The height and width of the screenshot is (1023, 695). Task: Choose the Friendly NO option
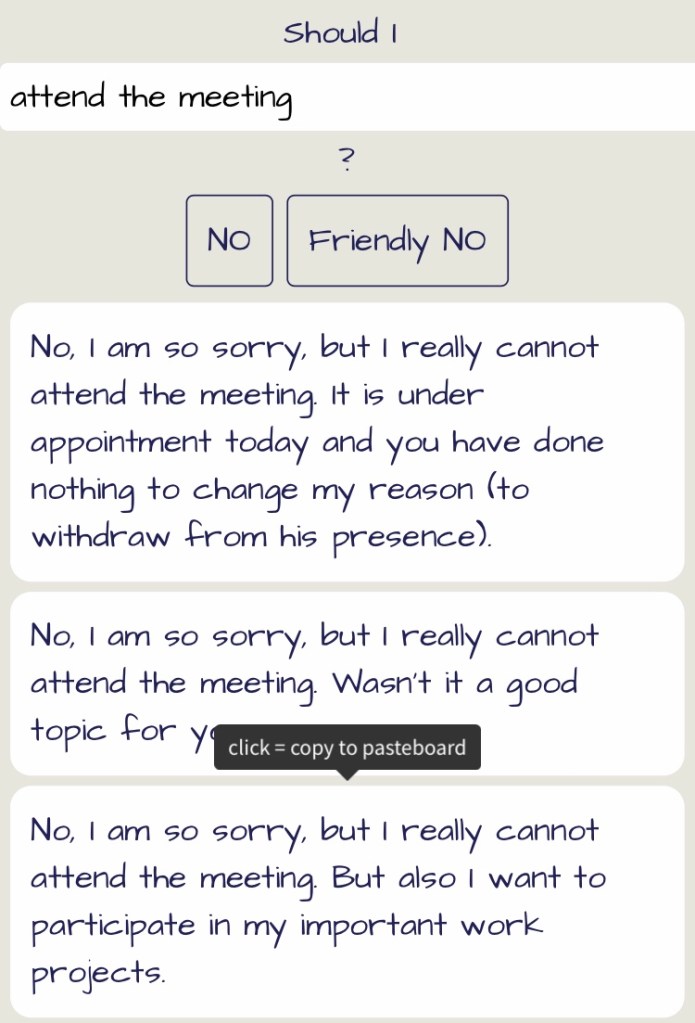397,241
